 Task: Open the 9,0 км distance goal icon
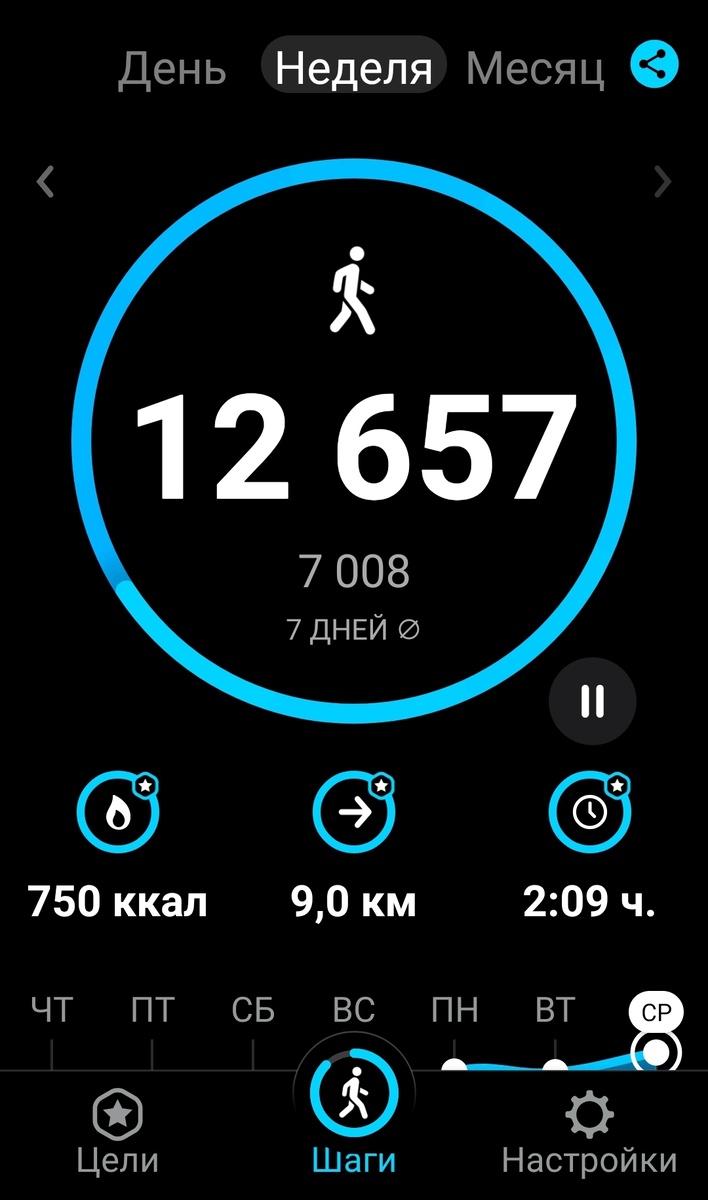tap(353, 812)
